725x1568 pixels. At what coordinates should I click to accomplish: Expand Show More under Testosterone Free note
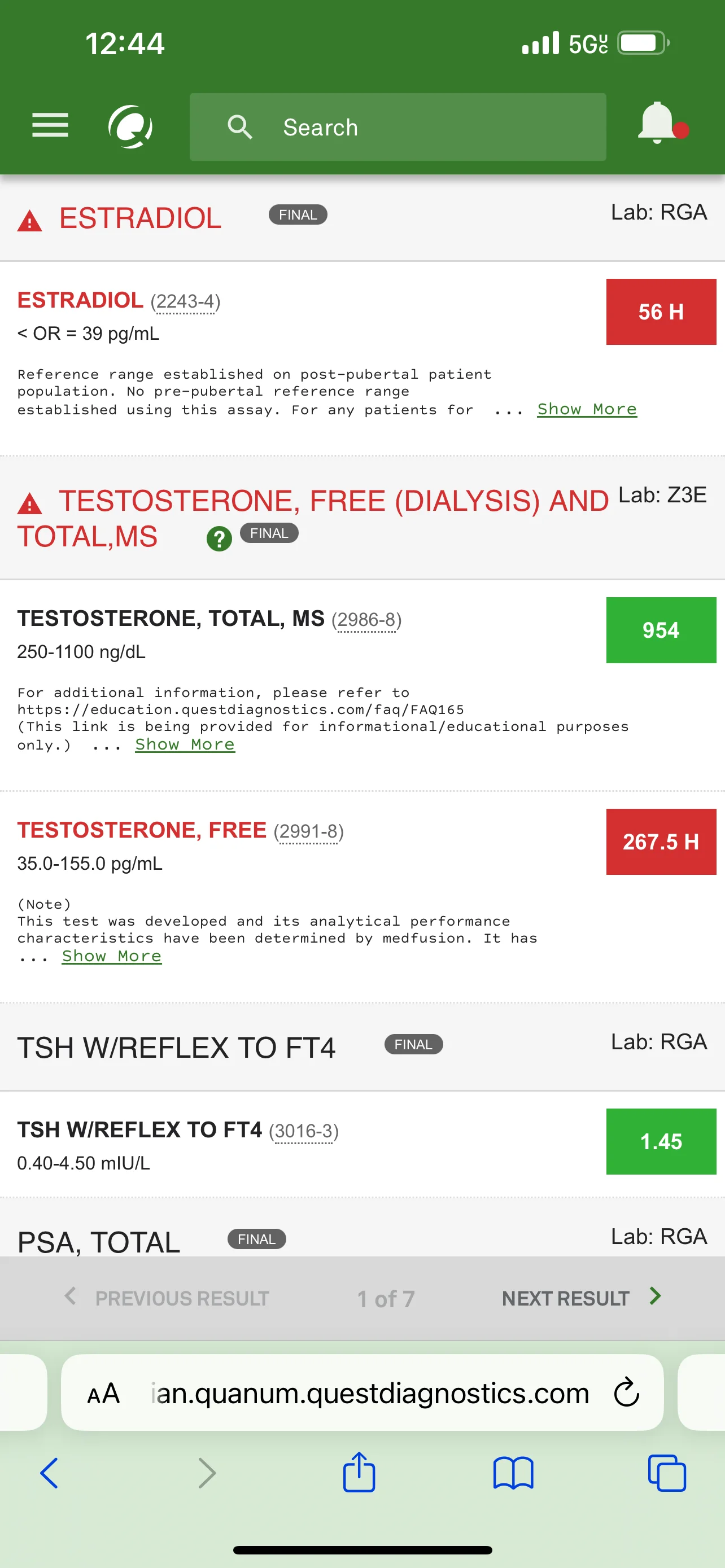[x=111, y=956]
